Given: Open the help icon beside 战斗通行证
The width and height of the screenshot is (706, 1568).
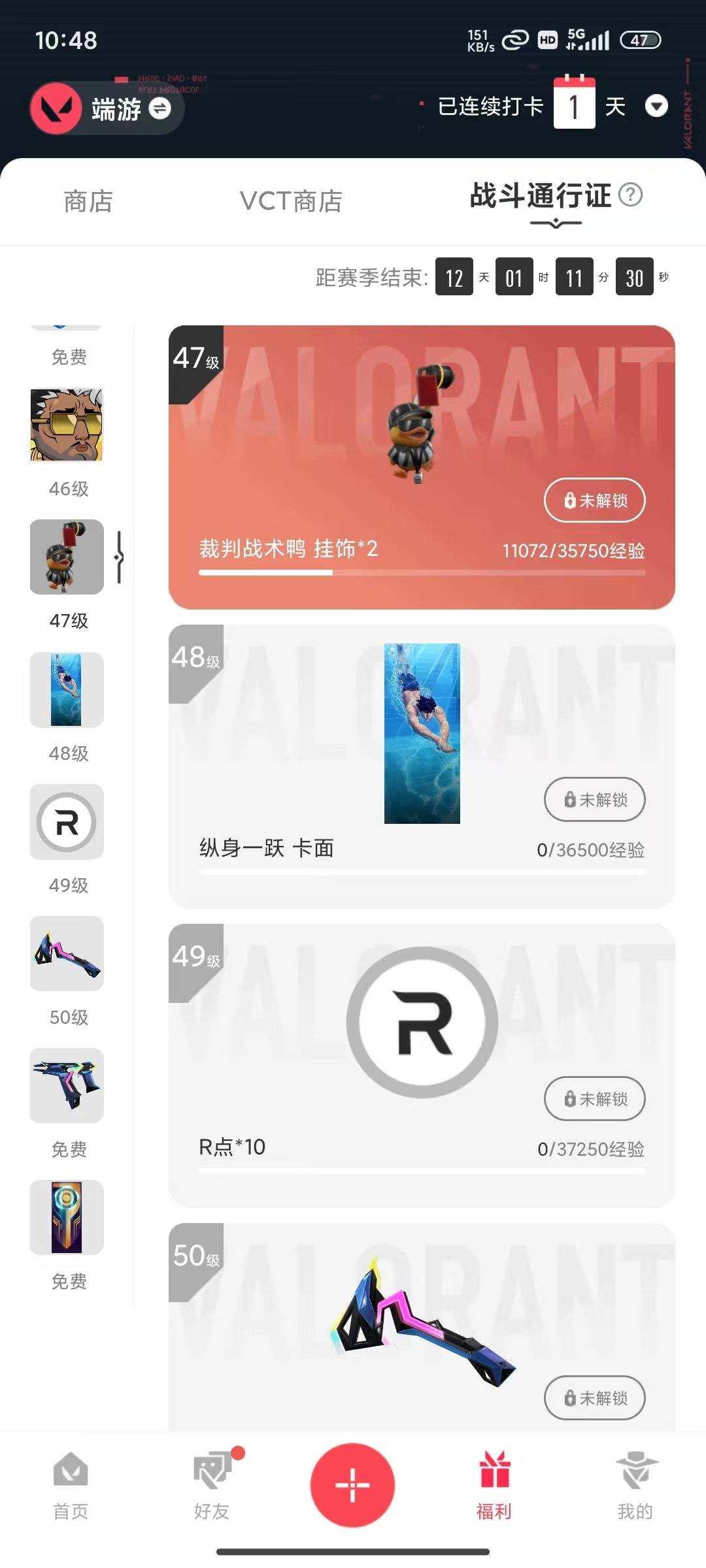Looking at the screenshot, I should [631, 193].
